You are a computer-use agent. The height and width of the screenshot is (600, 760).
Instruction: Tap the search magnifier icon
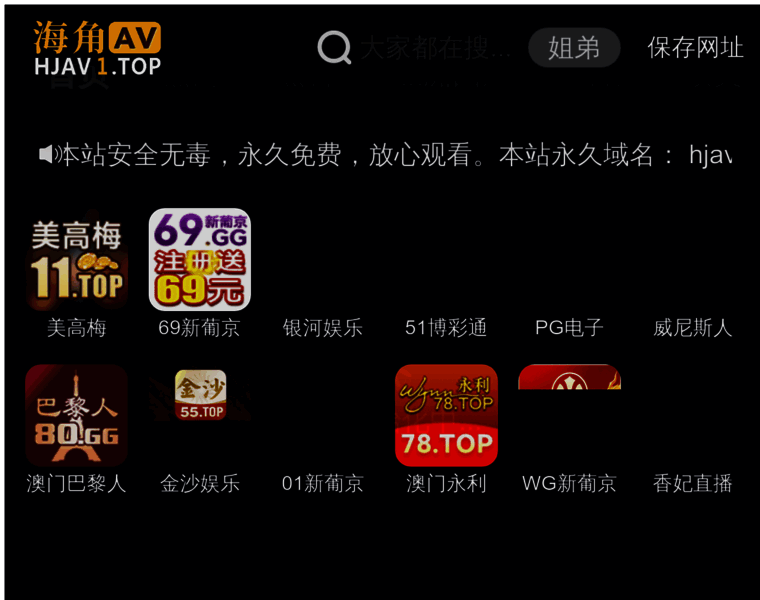click(x=334, y=47)
